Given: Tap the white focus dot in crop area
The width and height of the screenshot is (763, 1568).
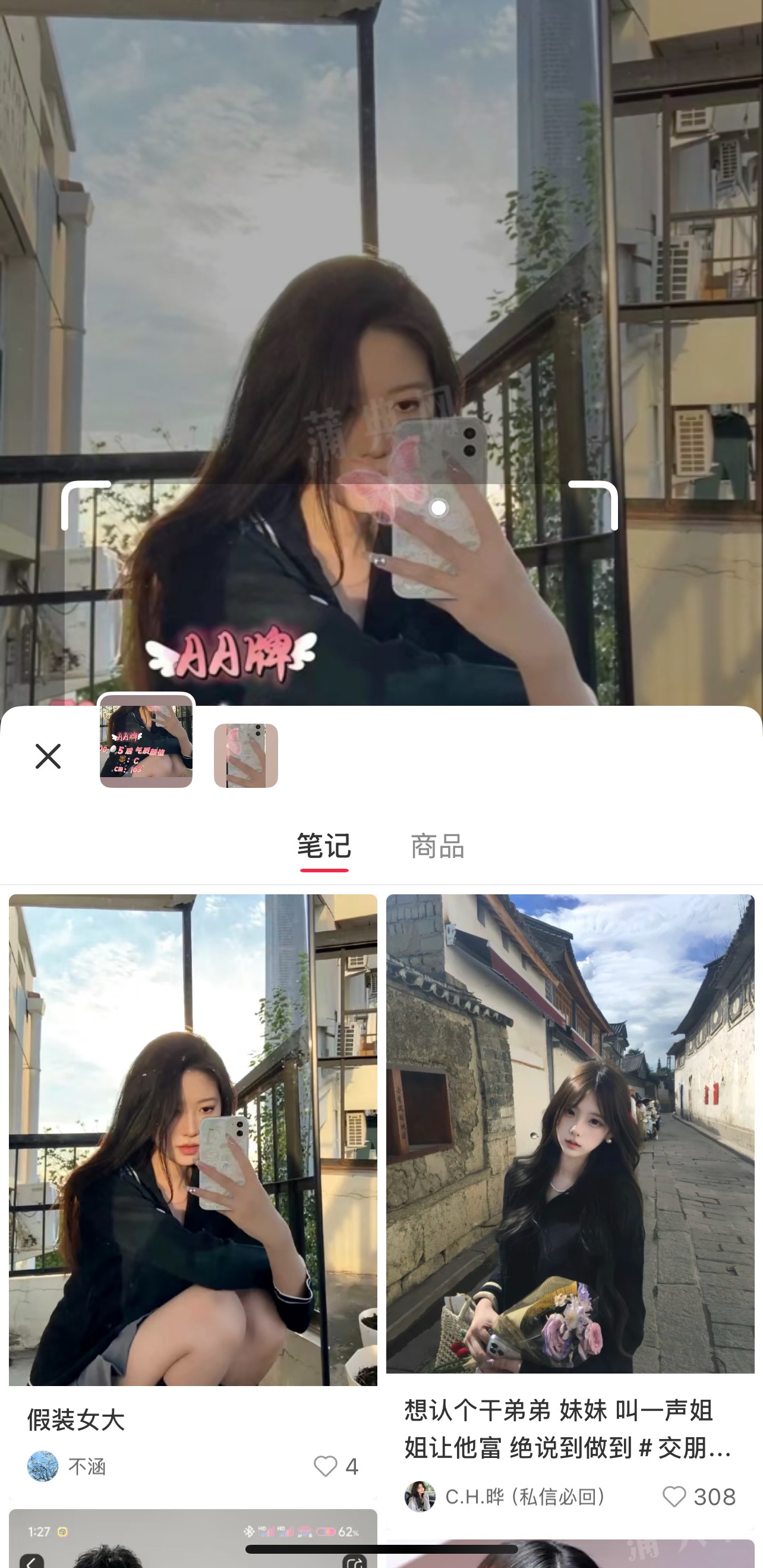Looking at the screenshot, I should click(x=439, y=508).
